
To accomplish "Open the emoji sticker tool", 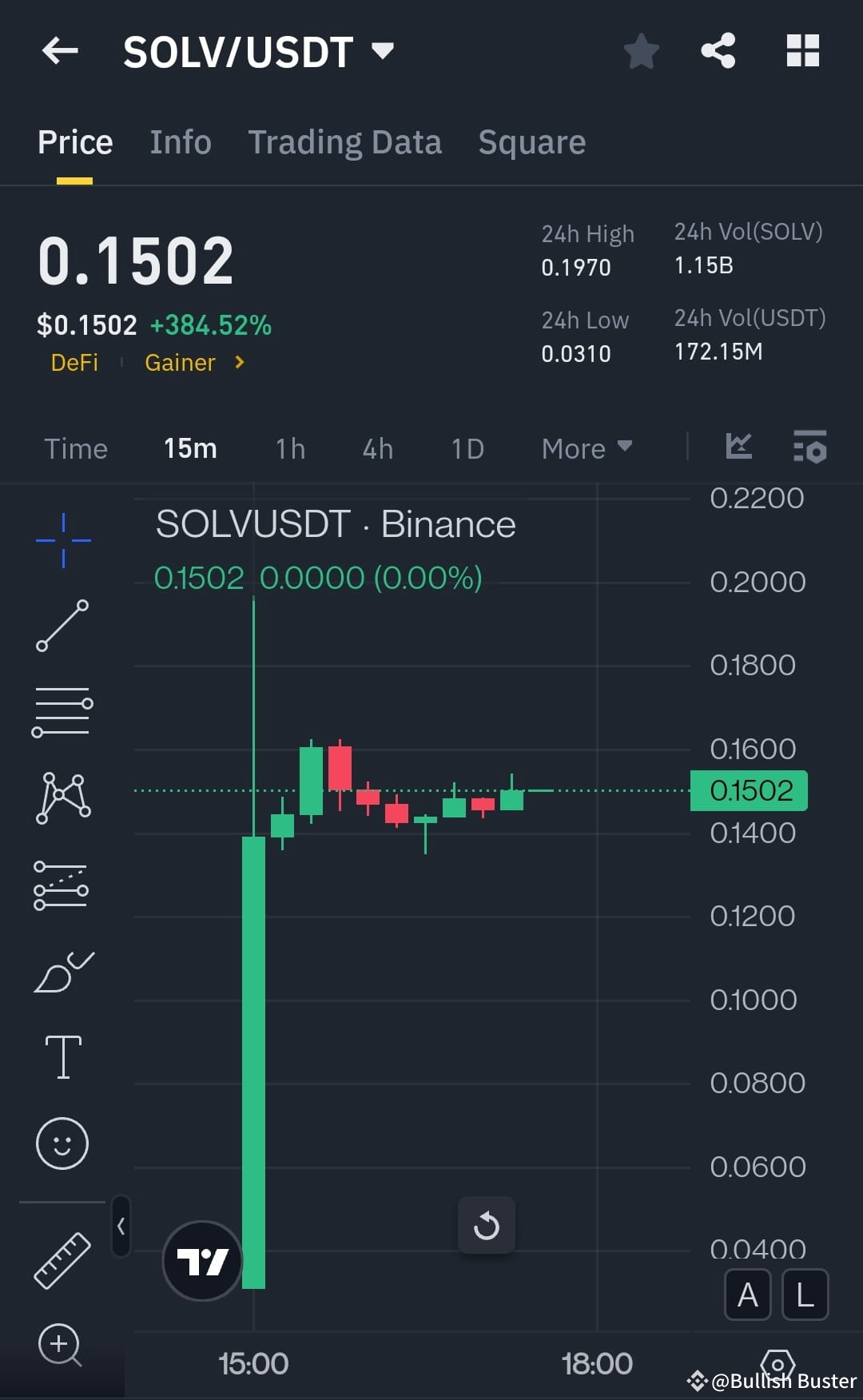I will point(62,1143).
